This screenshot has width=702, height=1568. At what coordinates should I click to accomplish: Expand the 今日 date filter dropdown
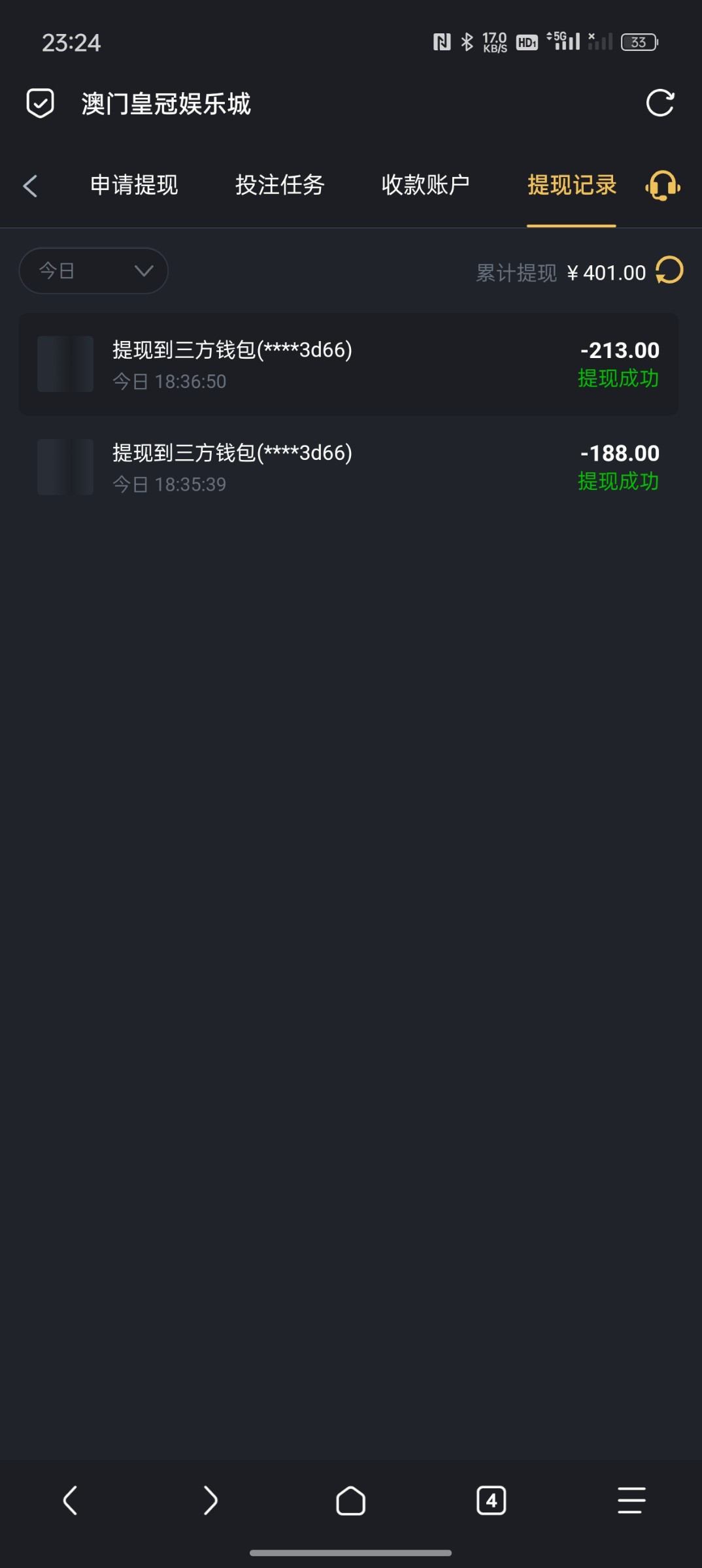[x=93, y=270]
